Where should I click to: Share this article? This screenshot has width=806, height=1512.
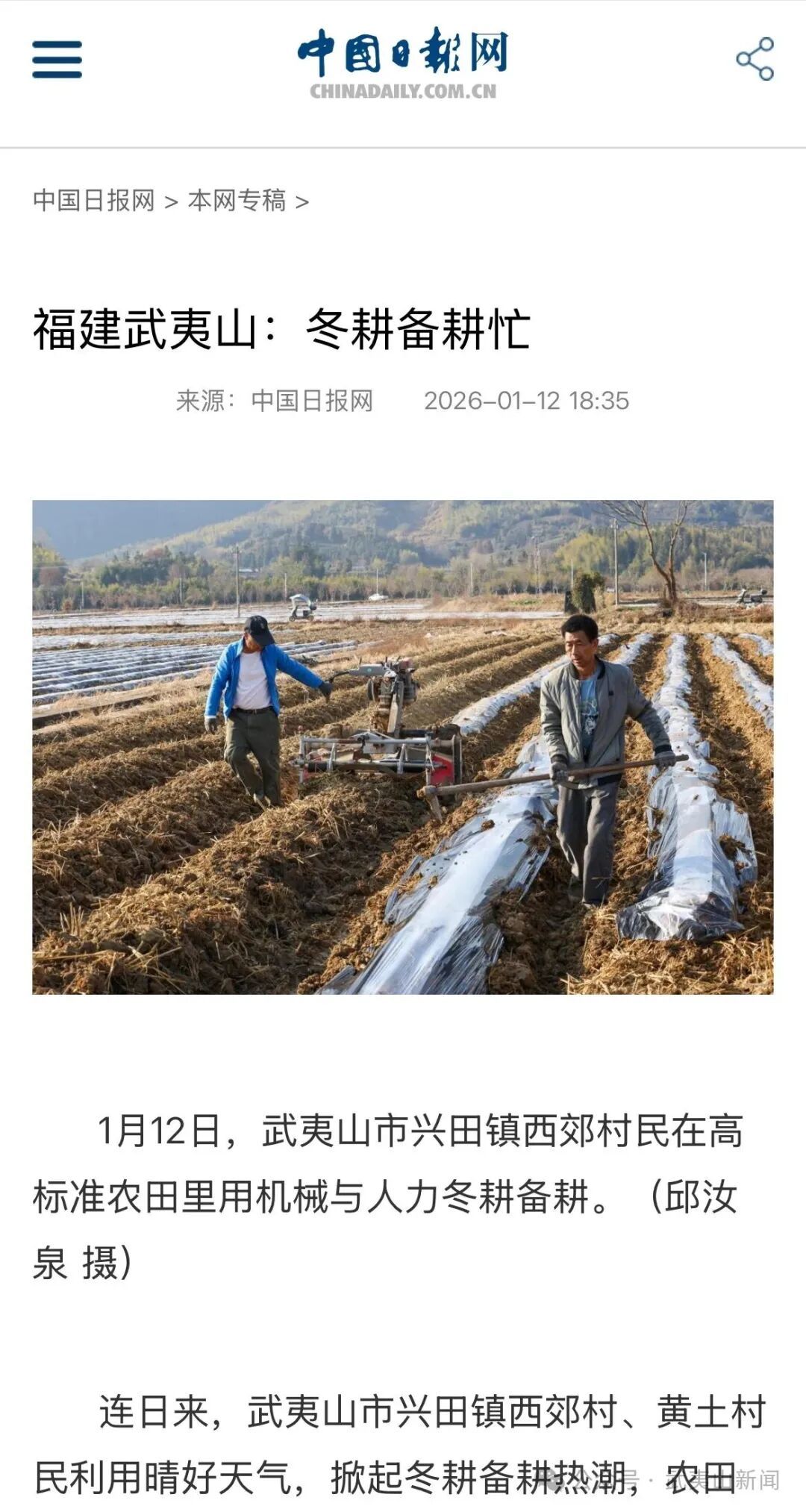[x=755, y=59]
